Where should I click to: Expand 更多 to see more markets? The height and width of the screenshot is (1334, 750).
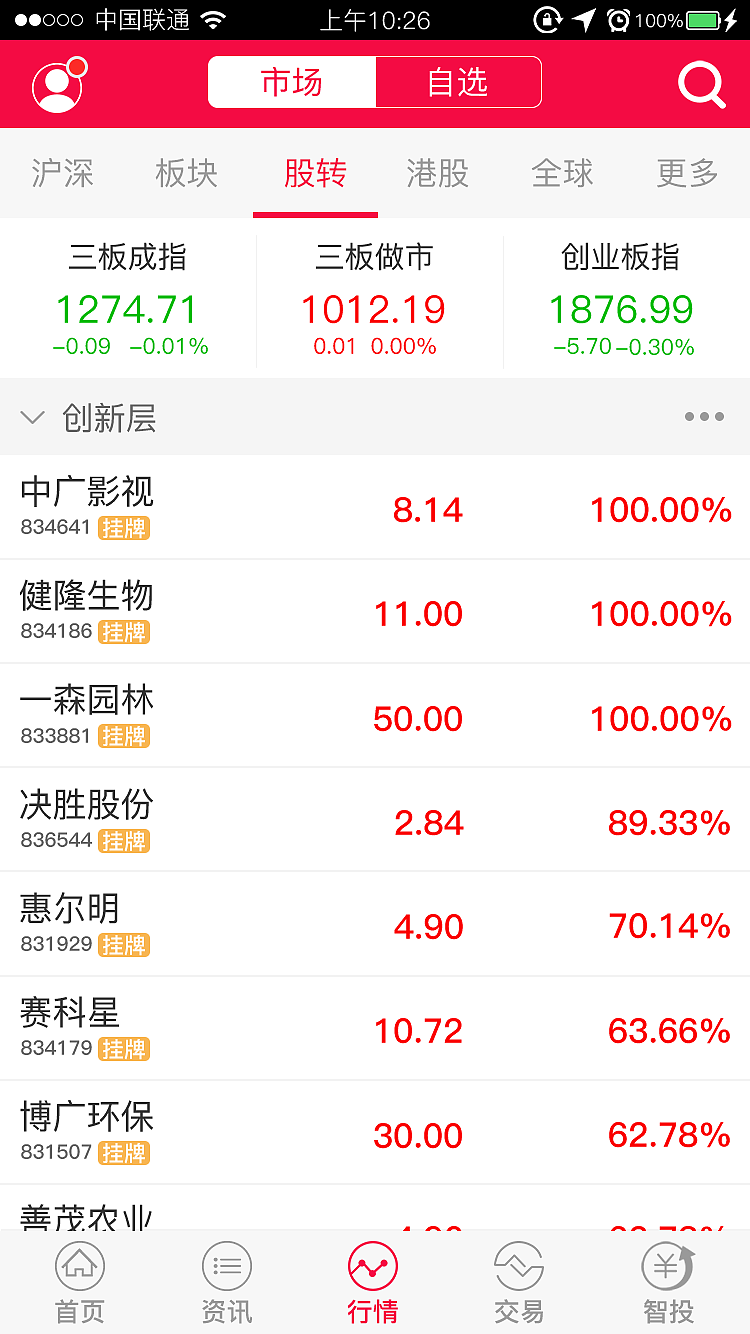687,172
